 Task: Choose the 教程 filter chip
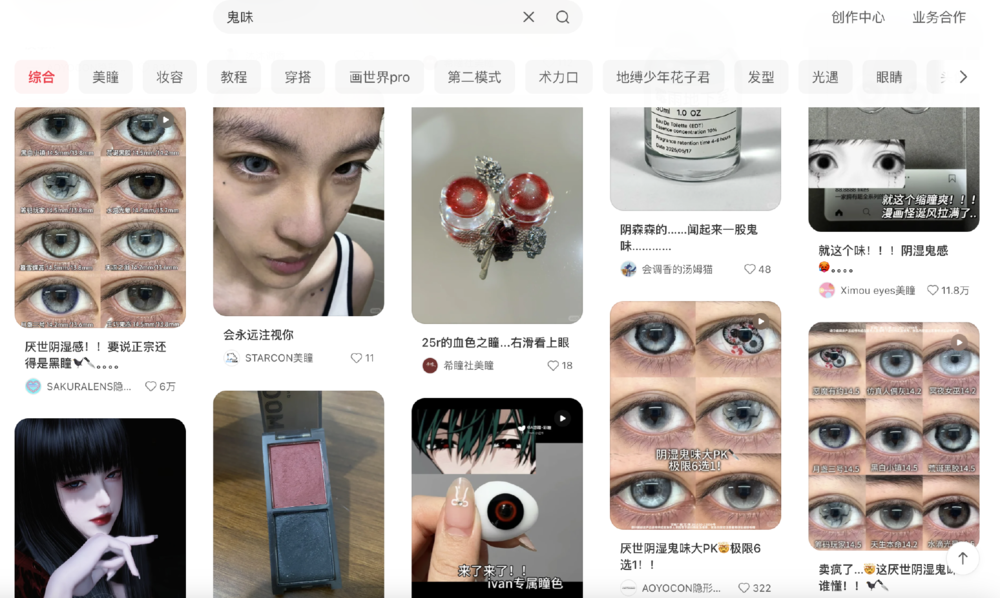(234, 77)
